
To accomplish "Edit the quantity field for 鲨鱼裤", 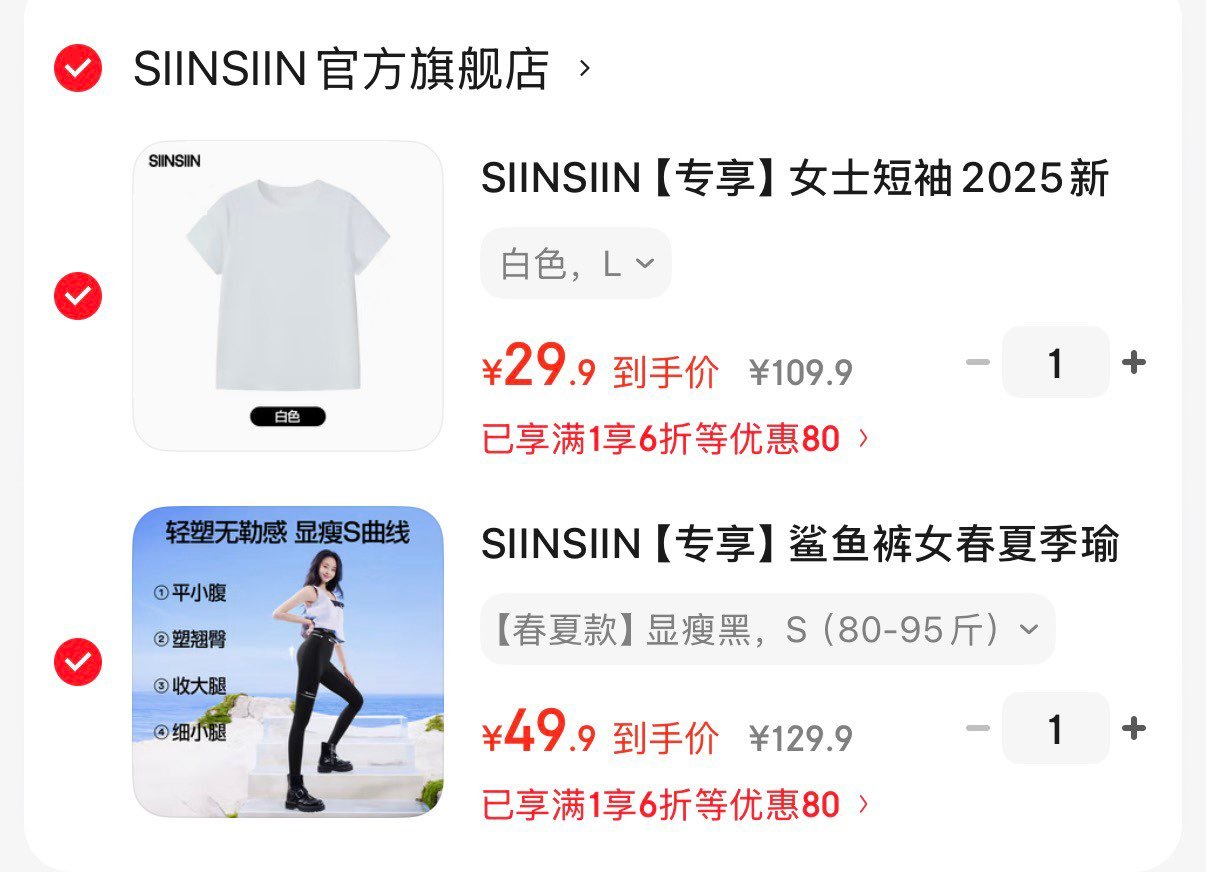I will tap(1055, 728).
